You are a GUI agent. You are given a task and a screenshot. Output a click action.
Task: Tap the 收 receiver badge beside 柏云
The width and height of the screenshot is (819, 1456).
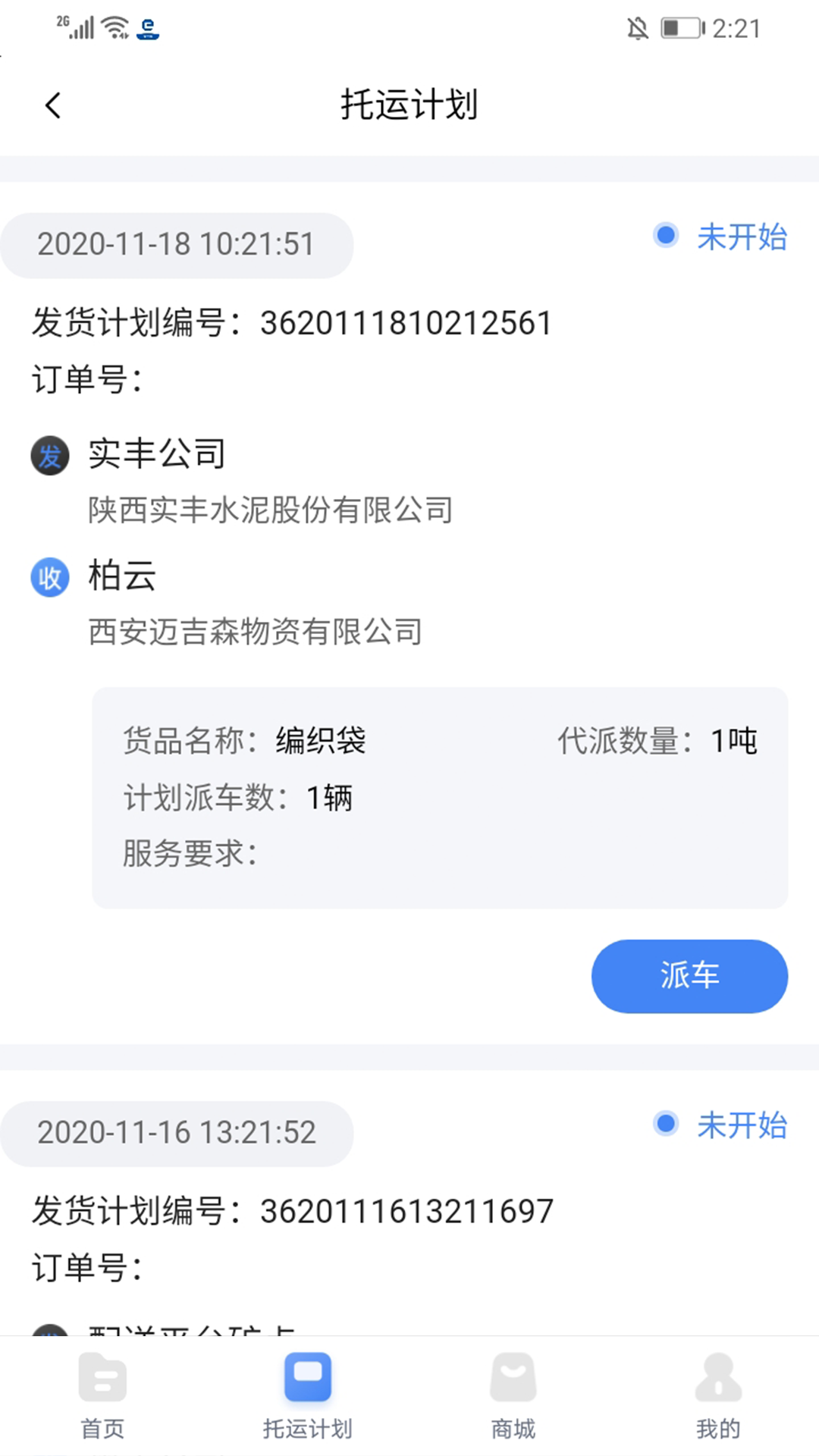point(49,578)
